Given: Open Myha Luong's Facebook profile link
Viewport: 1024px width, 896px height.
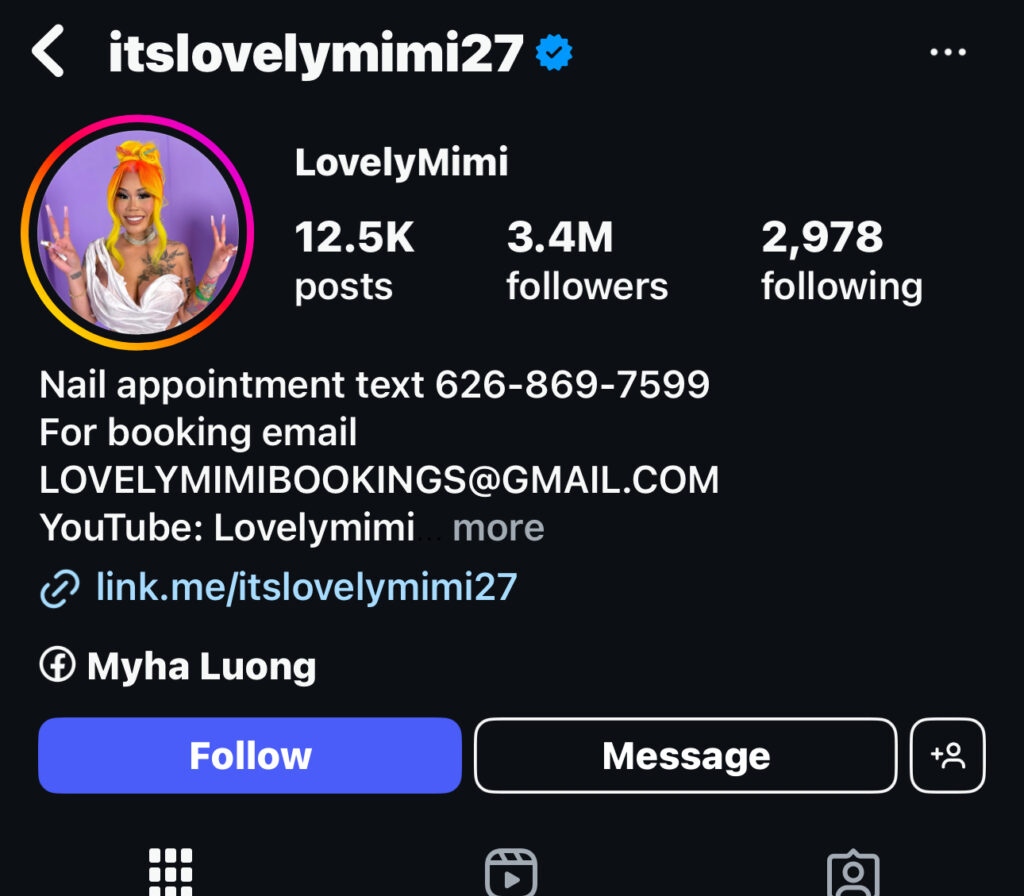Looking at the screenshot, I should click(200, 666).
